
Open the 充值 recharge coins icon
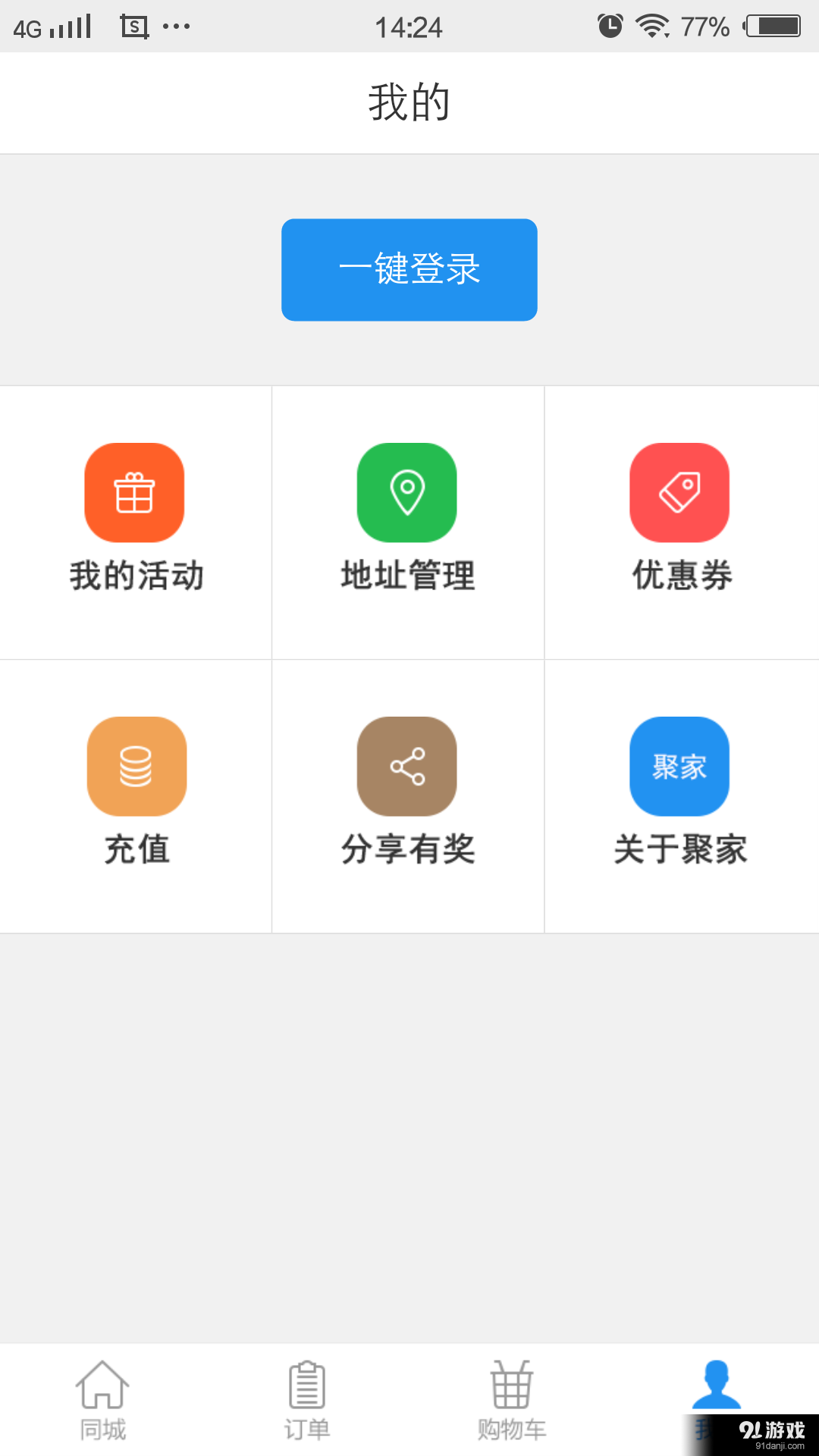[x=136, y=766]
